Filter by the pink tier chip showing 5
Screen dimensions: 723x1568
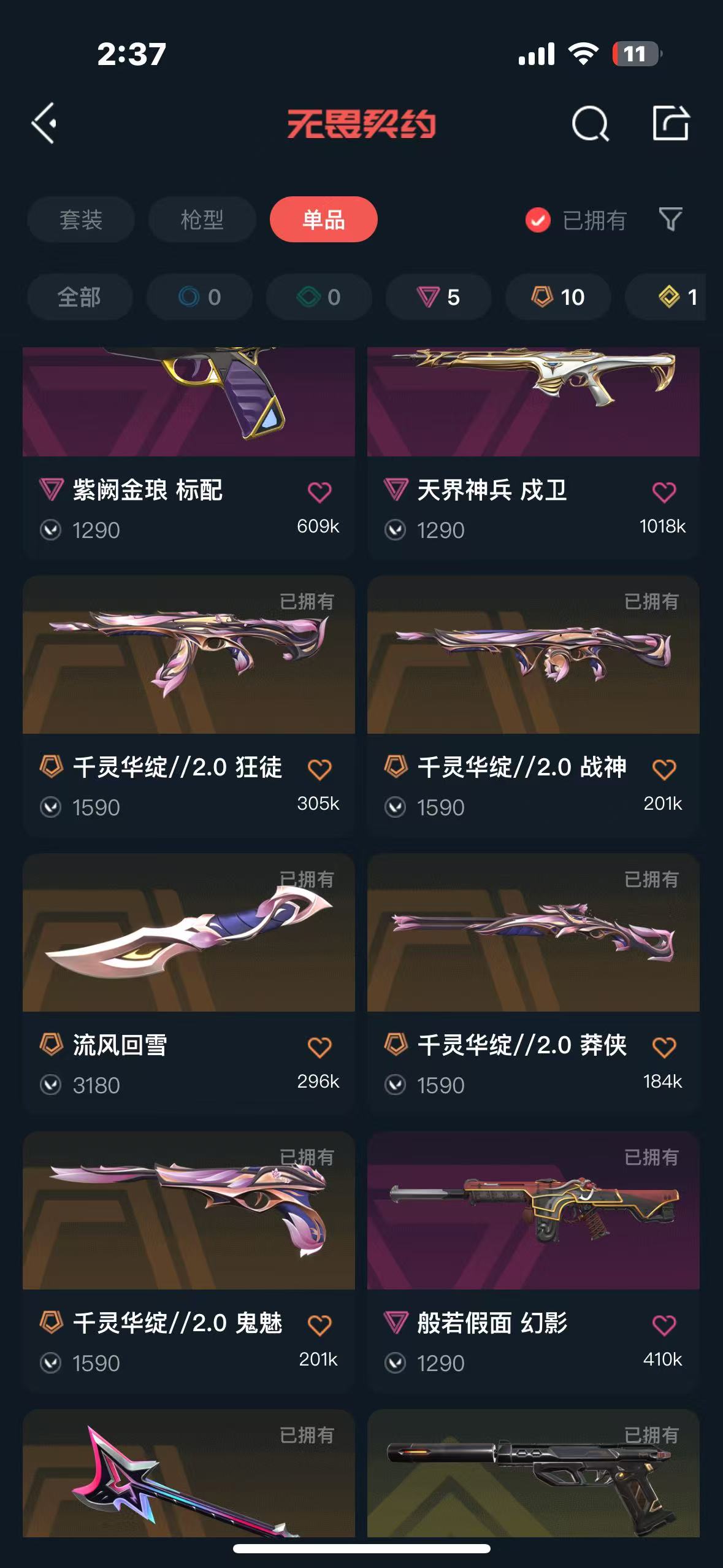[438, 297]
